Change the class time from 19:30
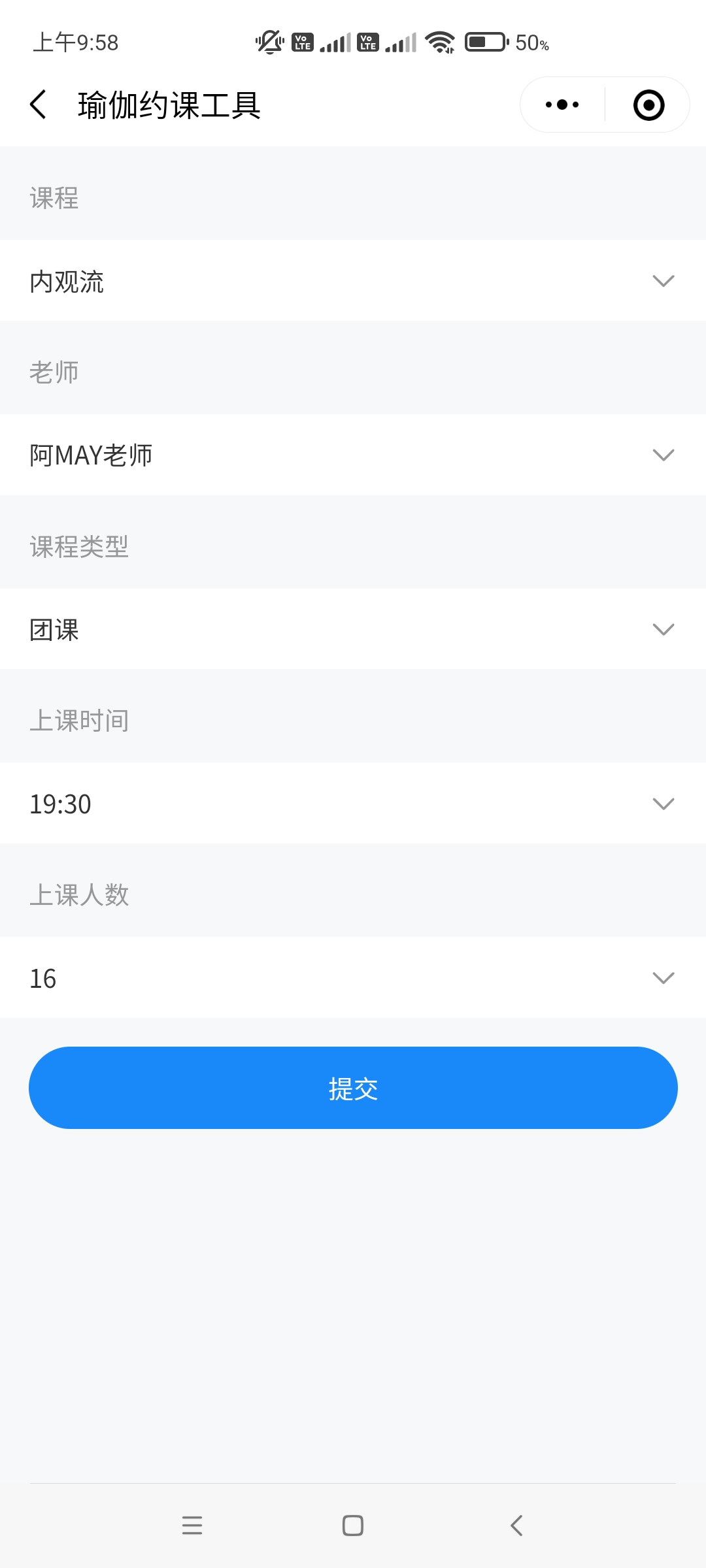This screenshot has height=1568, width=706. [x=353, y=804]
